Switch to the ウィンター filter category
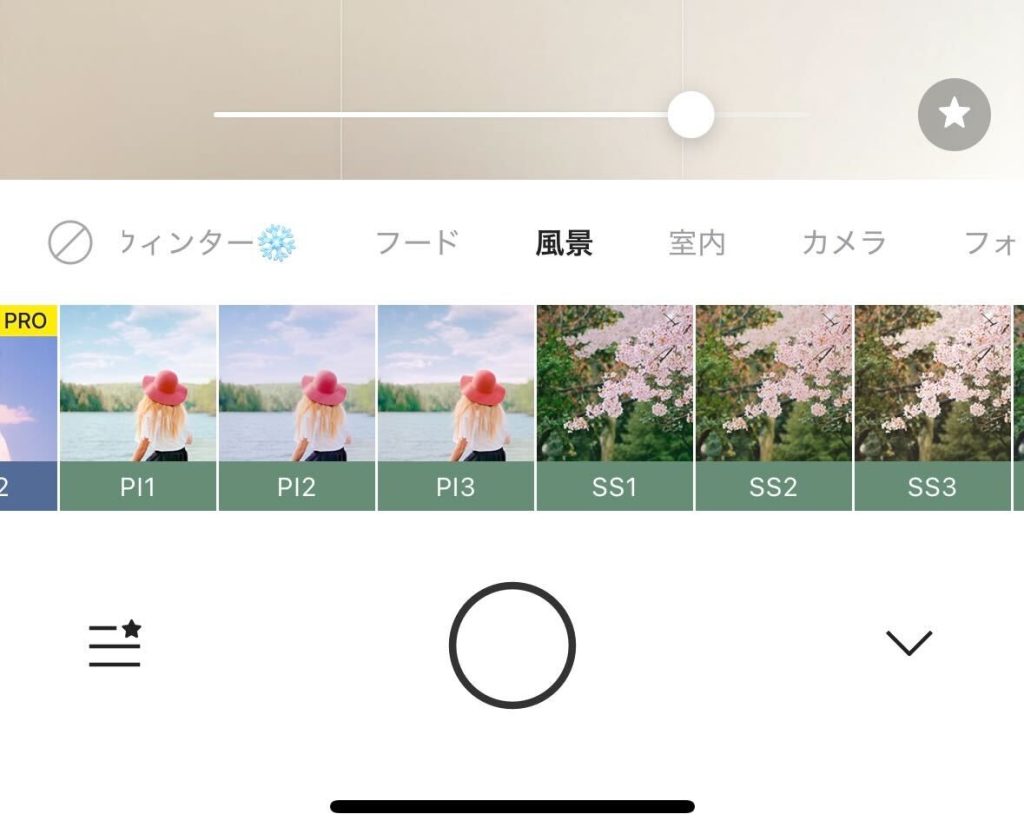1024x834 pixels. coord(209,242)
